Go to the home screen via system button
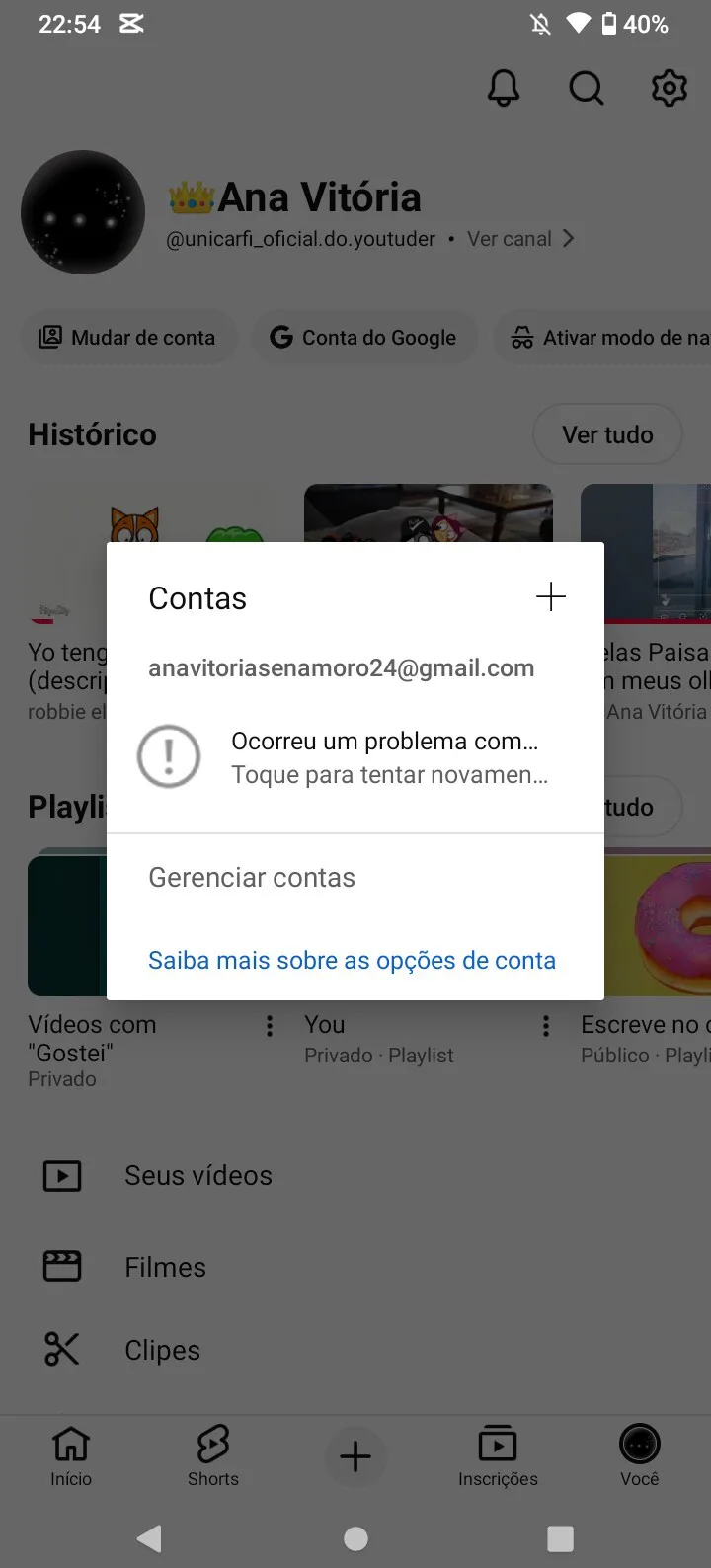 pyautogui.click(x=355, y=1537)
